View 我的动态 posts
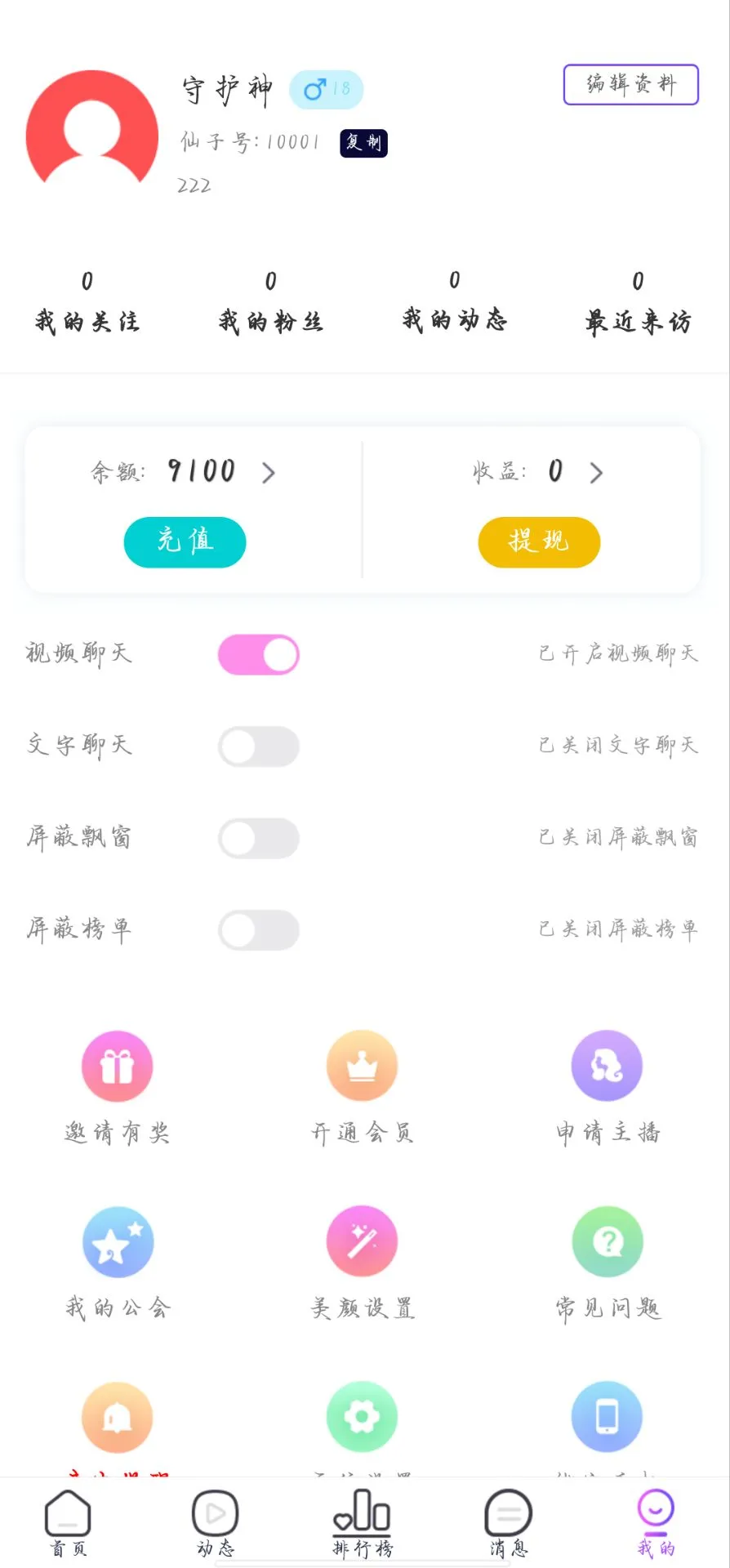The image size is (730, 1568). pyautogui.click(x=455, y=304)
